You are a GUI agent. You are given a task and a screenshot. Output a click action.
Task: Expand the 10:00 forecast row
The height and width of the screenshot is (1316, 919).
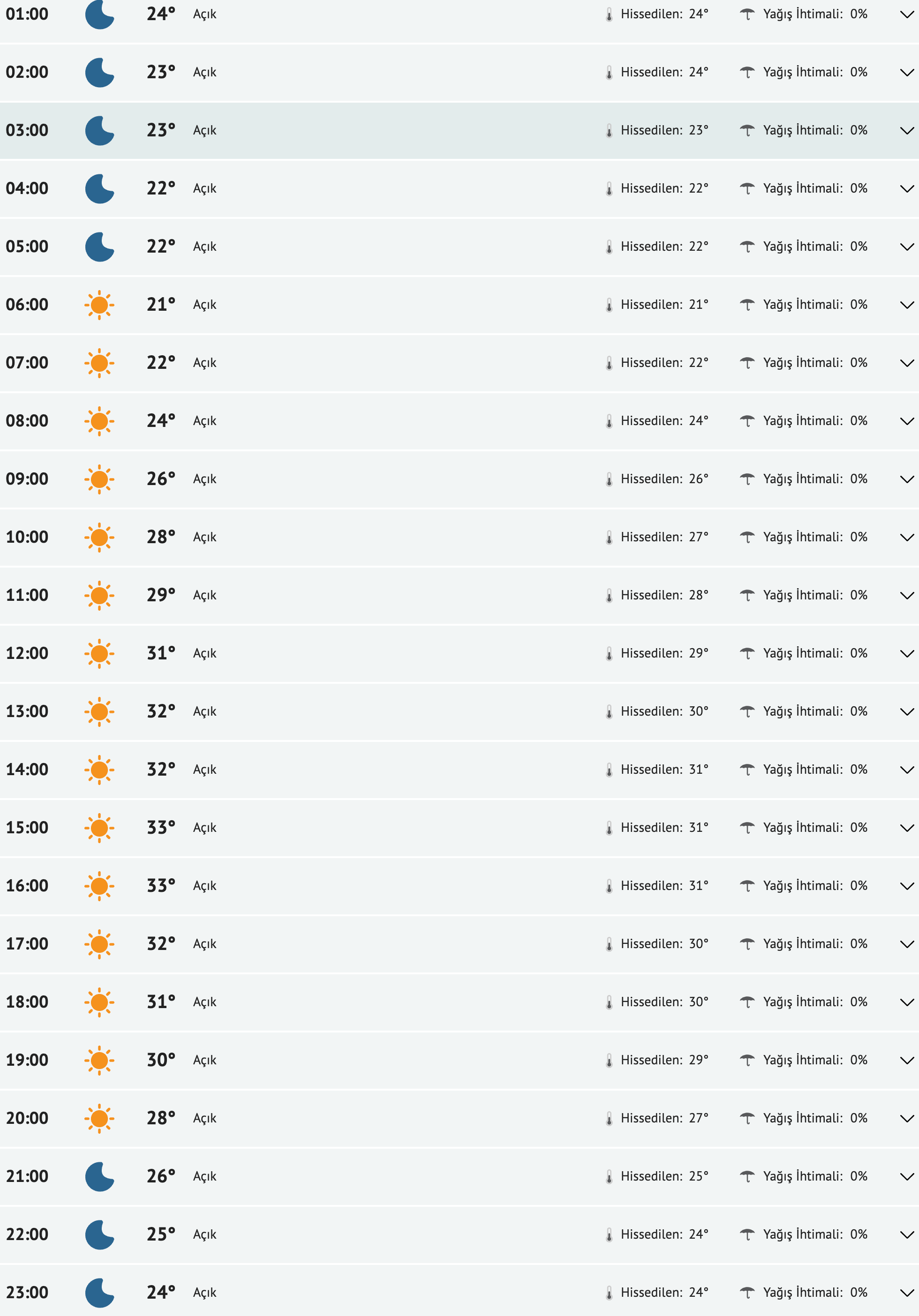pyautogui.click(x=906, y=537)
